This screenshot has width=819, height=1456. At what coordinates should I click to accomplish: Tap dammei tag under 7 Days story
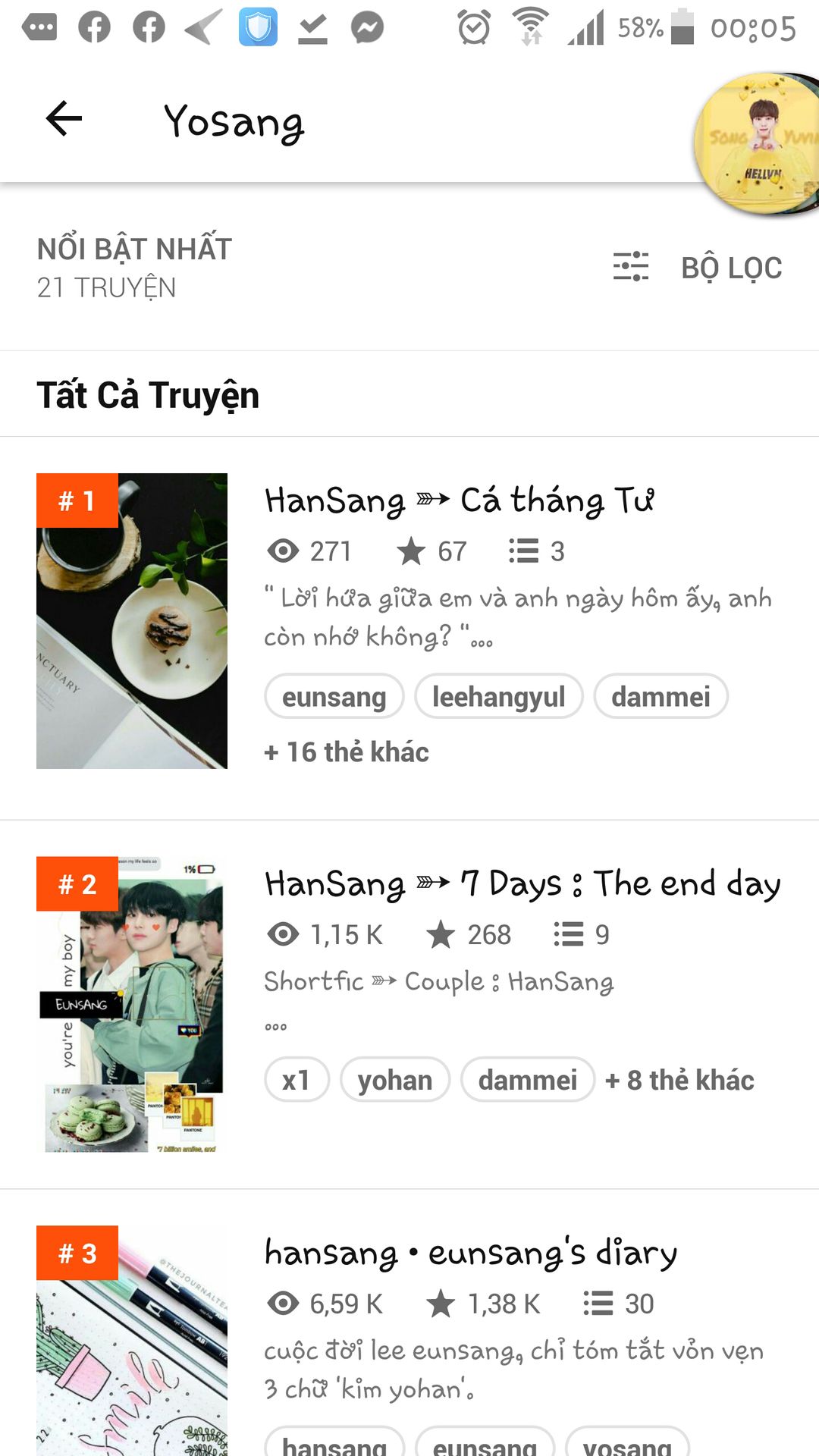click(527, 1080)
